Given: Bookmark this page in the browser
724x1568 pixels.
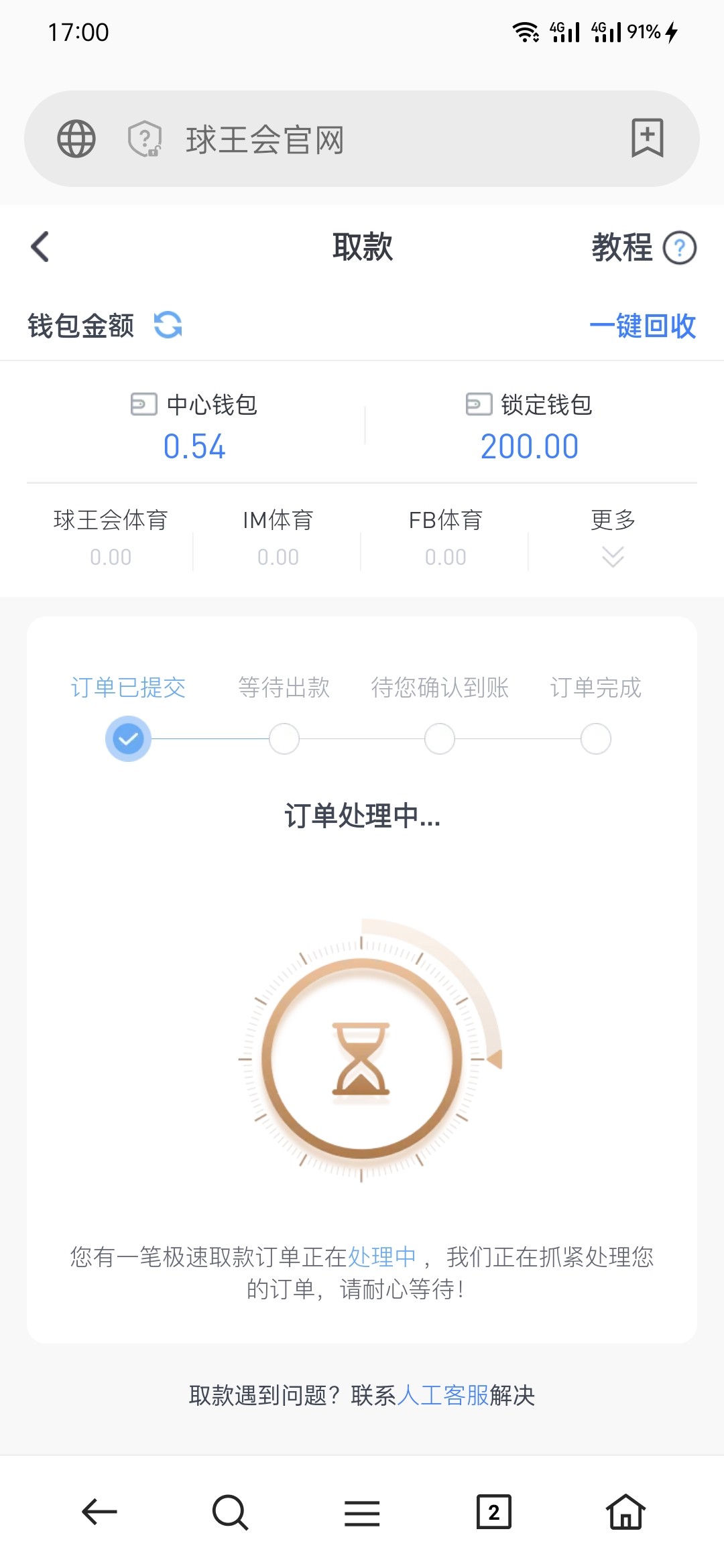Looking at the screenshot, I should tap(647, 138).
